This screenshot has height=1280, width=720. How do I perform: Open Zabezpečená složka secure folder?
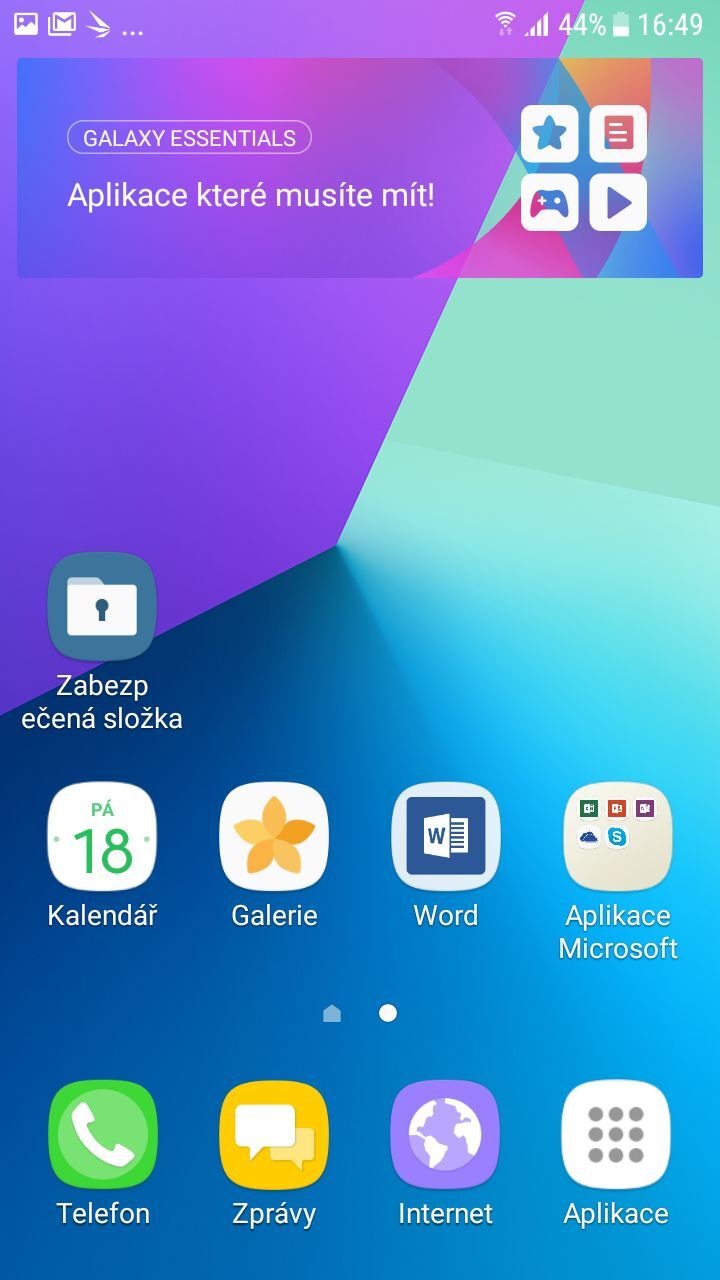[x=102, y=607]
